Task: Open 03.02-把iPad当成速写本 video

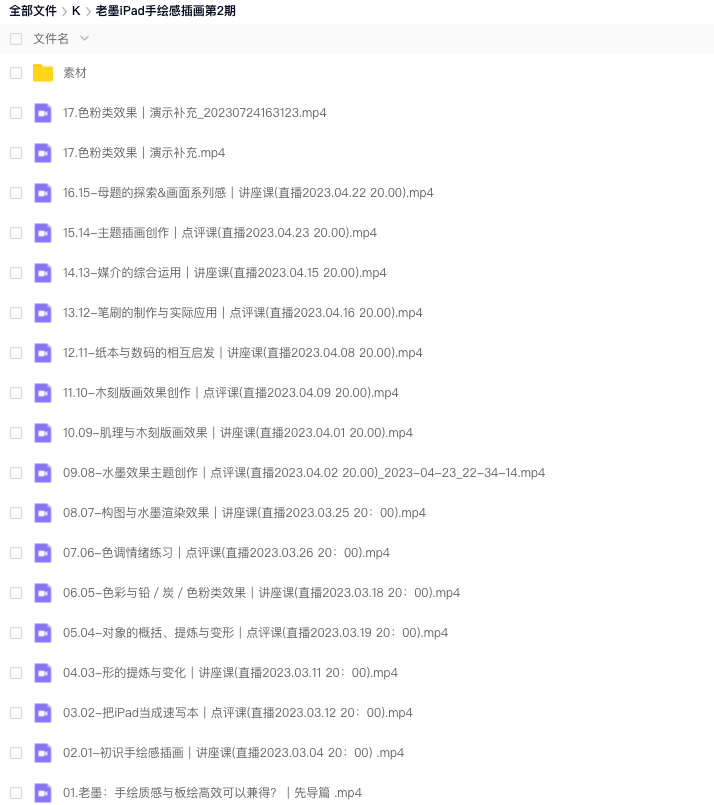Action: click(x=237, y=713)
